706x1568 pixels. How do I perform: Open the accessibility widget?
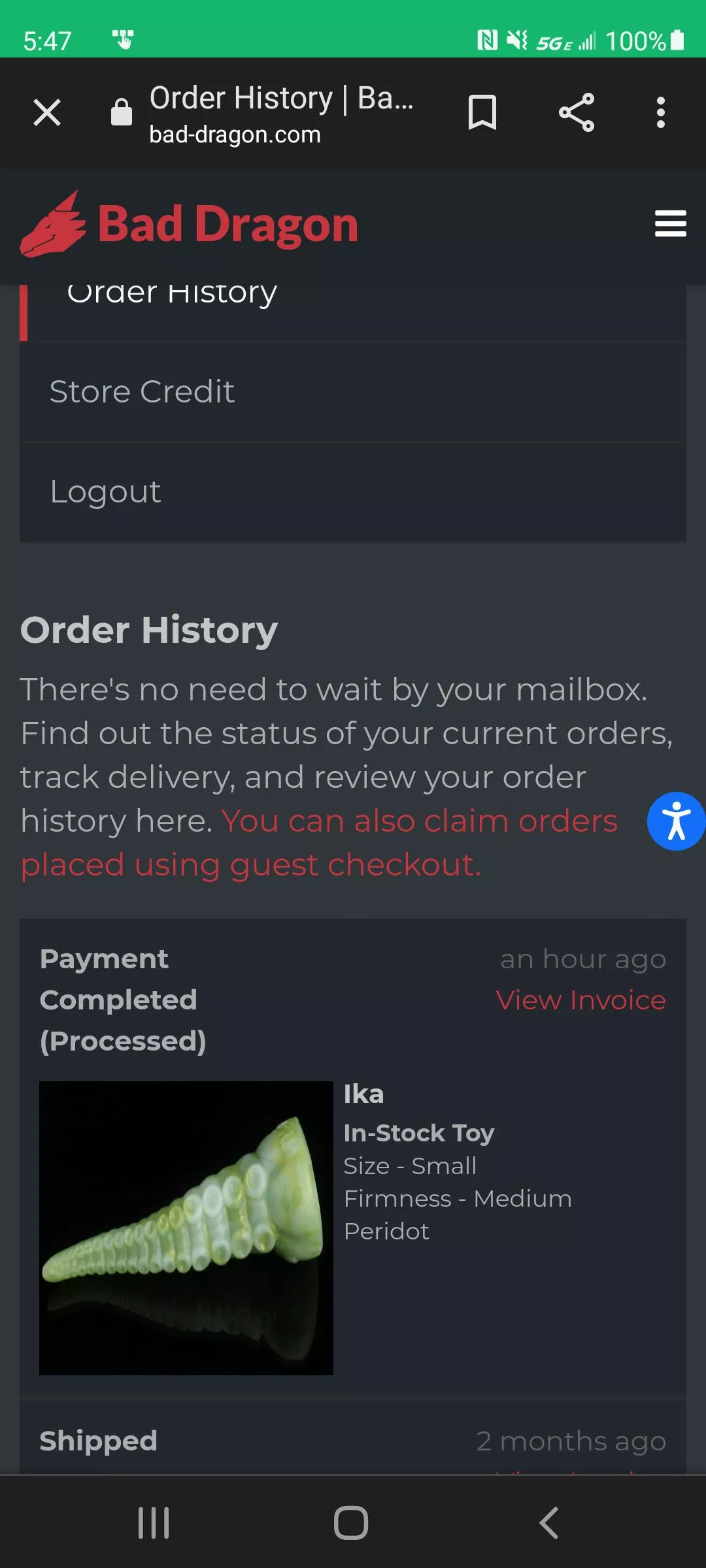pyautogui.click(x=676, y=821)
